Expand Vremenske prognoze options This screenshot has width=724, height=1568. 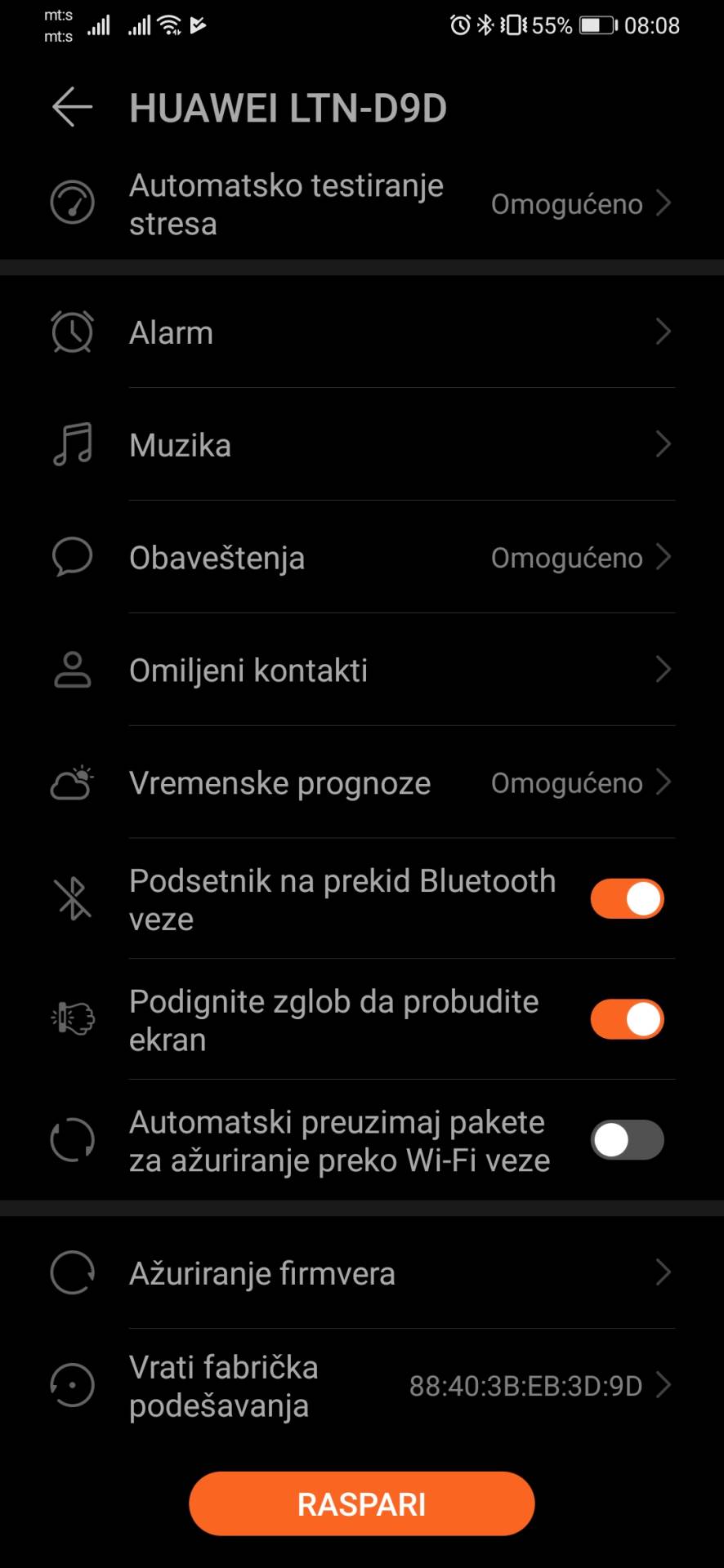point(664,782)
